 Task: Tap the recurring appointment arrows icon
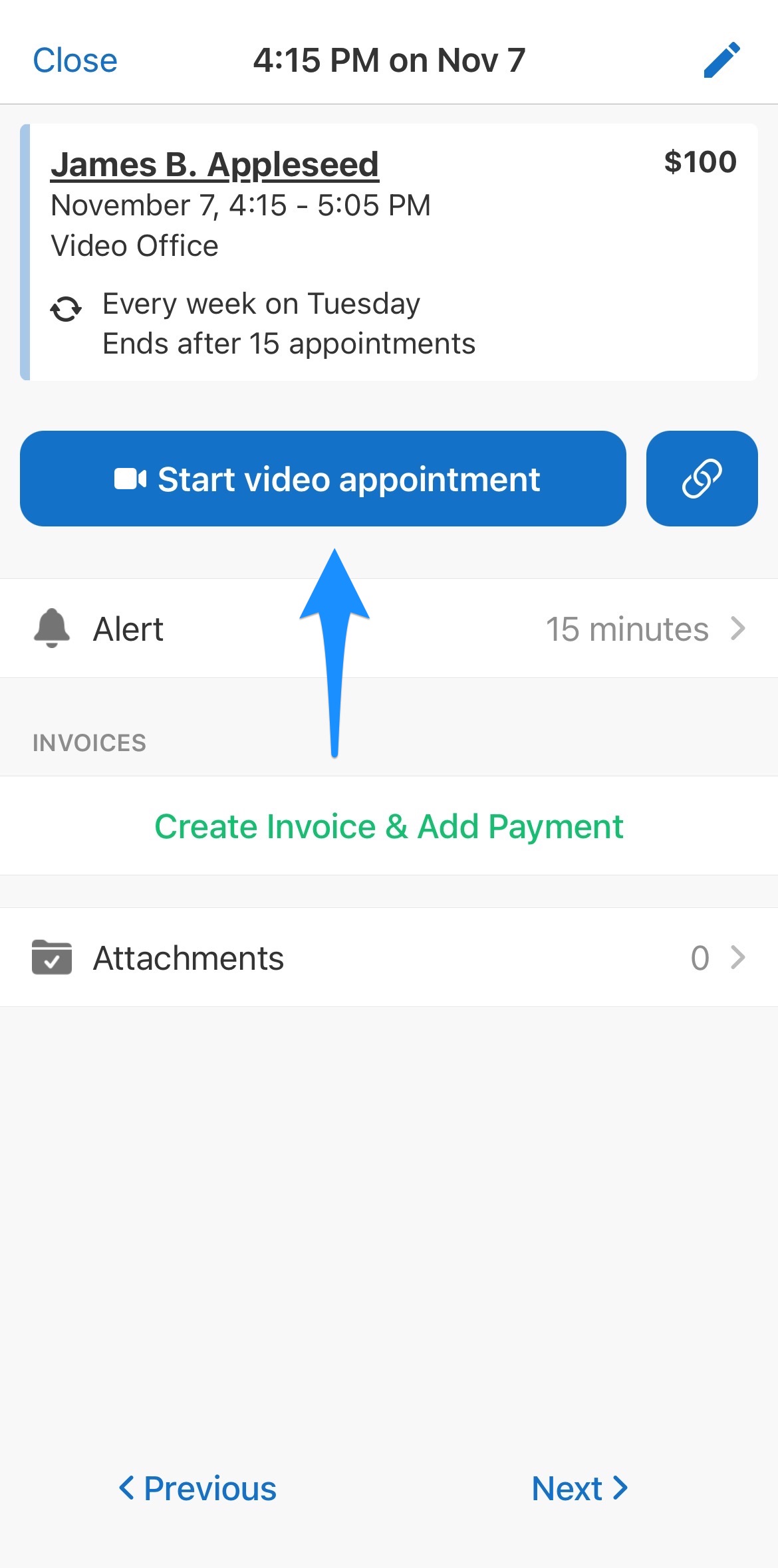click(66, 307)
